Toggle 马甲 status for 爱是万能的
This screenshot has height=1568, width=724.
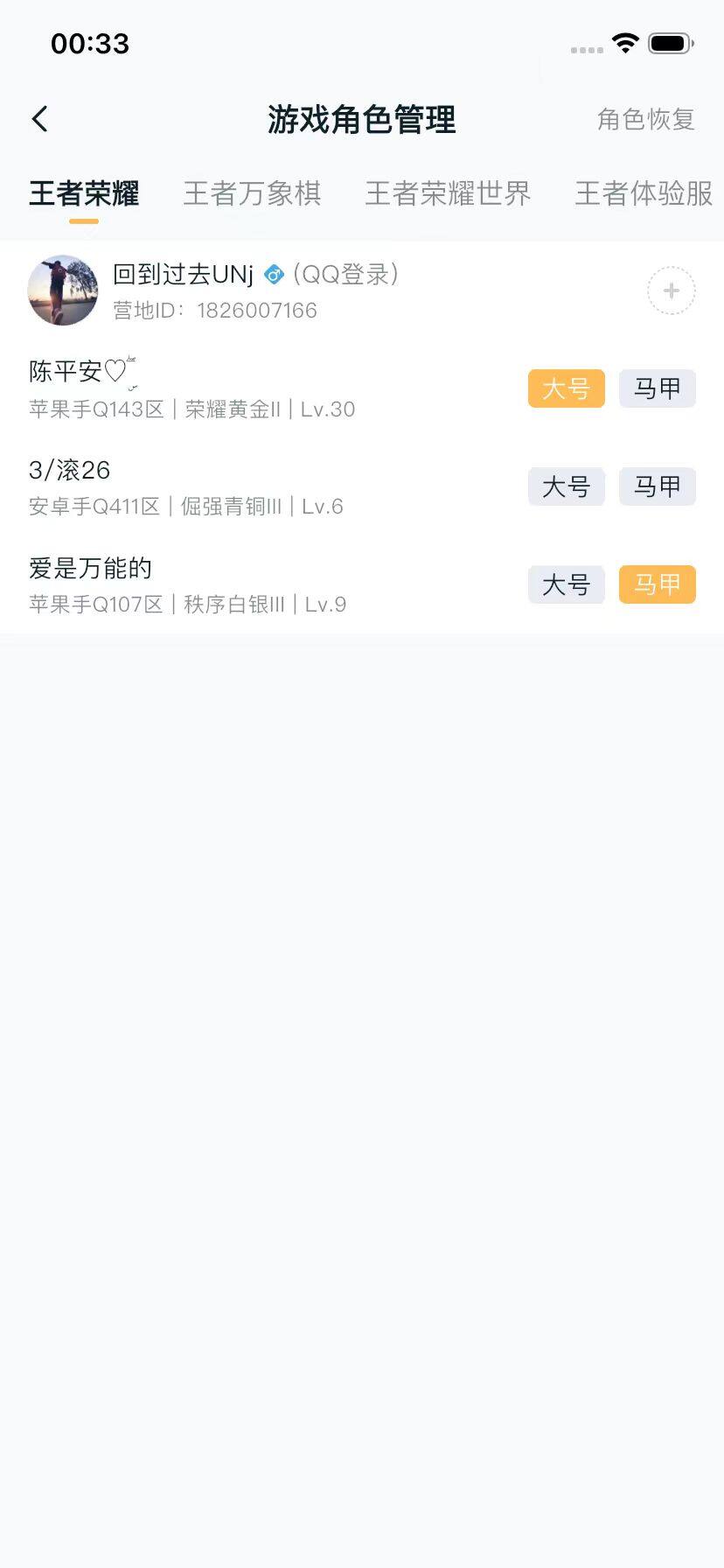pos(657,584)
